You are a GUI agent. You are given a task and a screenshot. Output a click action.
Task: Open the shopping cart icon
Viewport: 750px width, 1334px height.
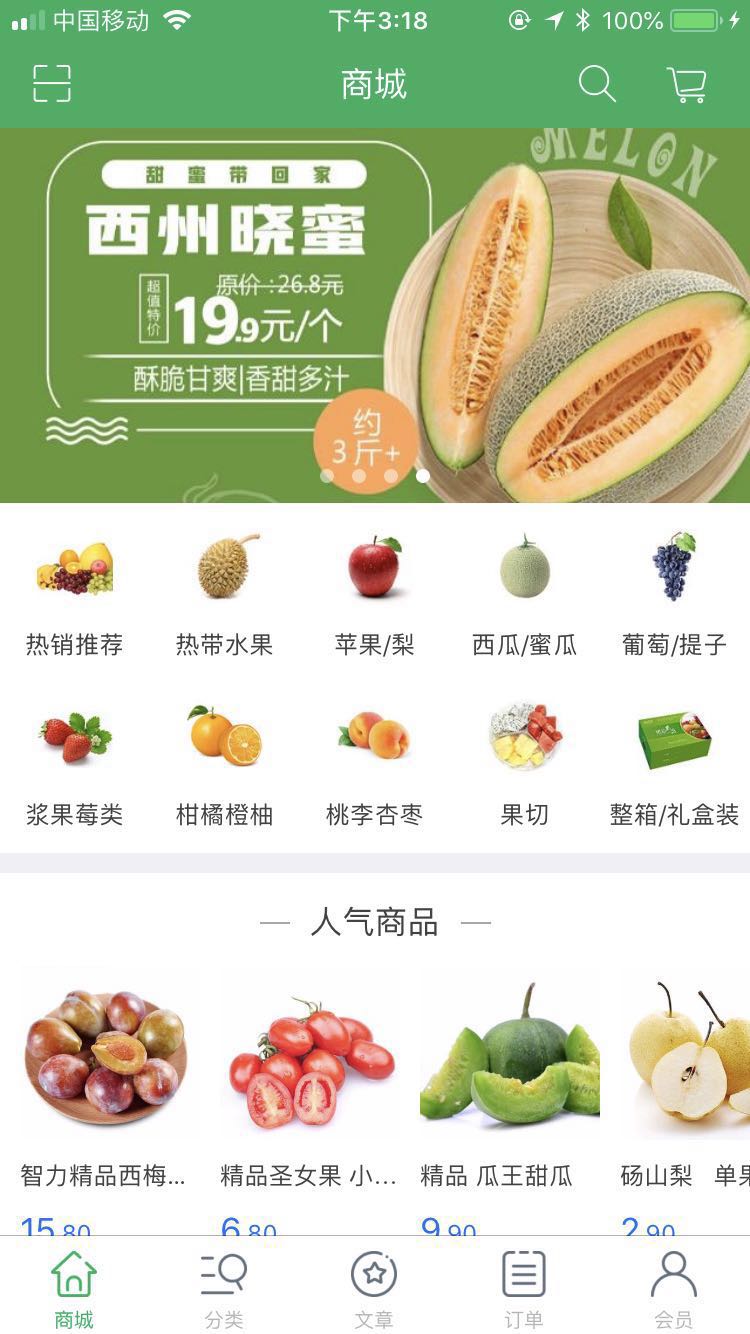pos(686,84)
